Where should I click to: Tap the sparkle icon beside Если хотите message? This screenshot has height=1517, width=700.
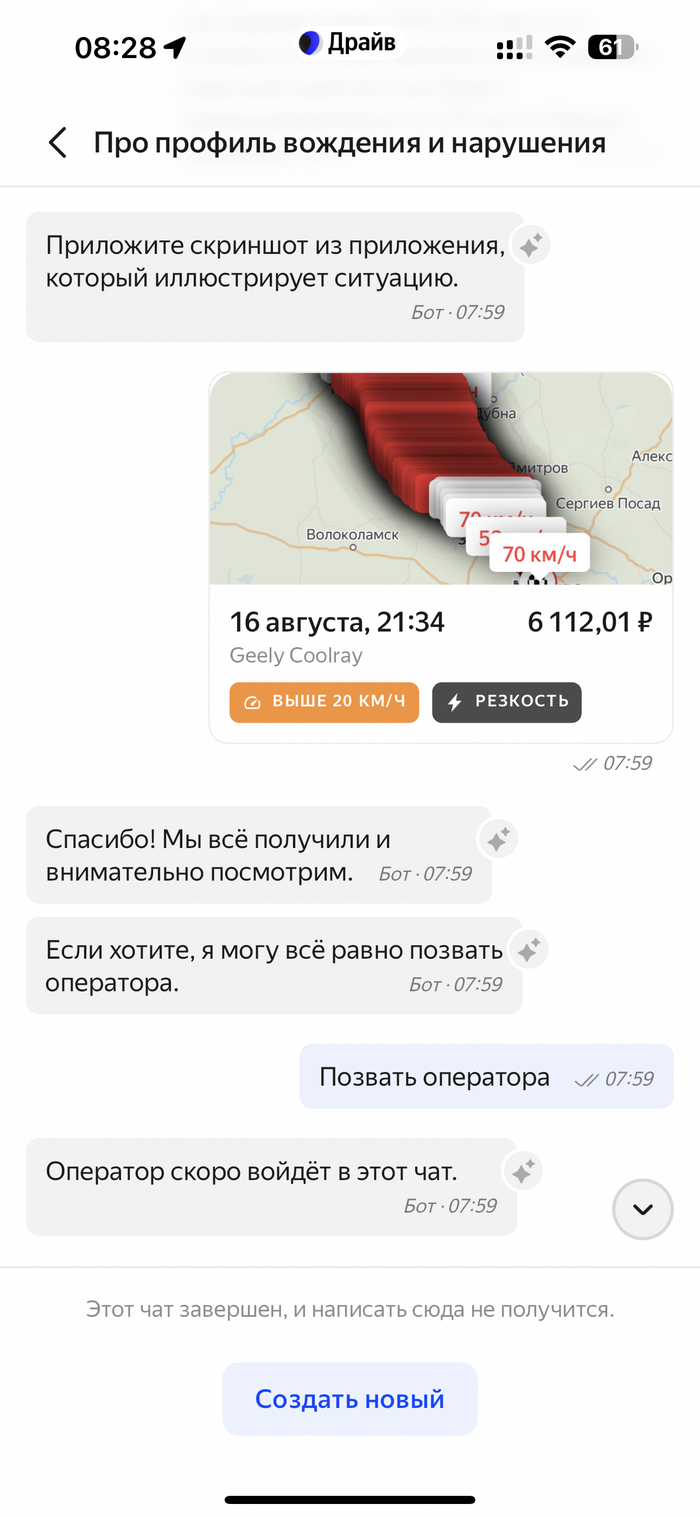coord(529,950)
